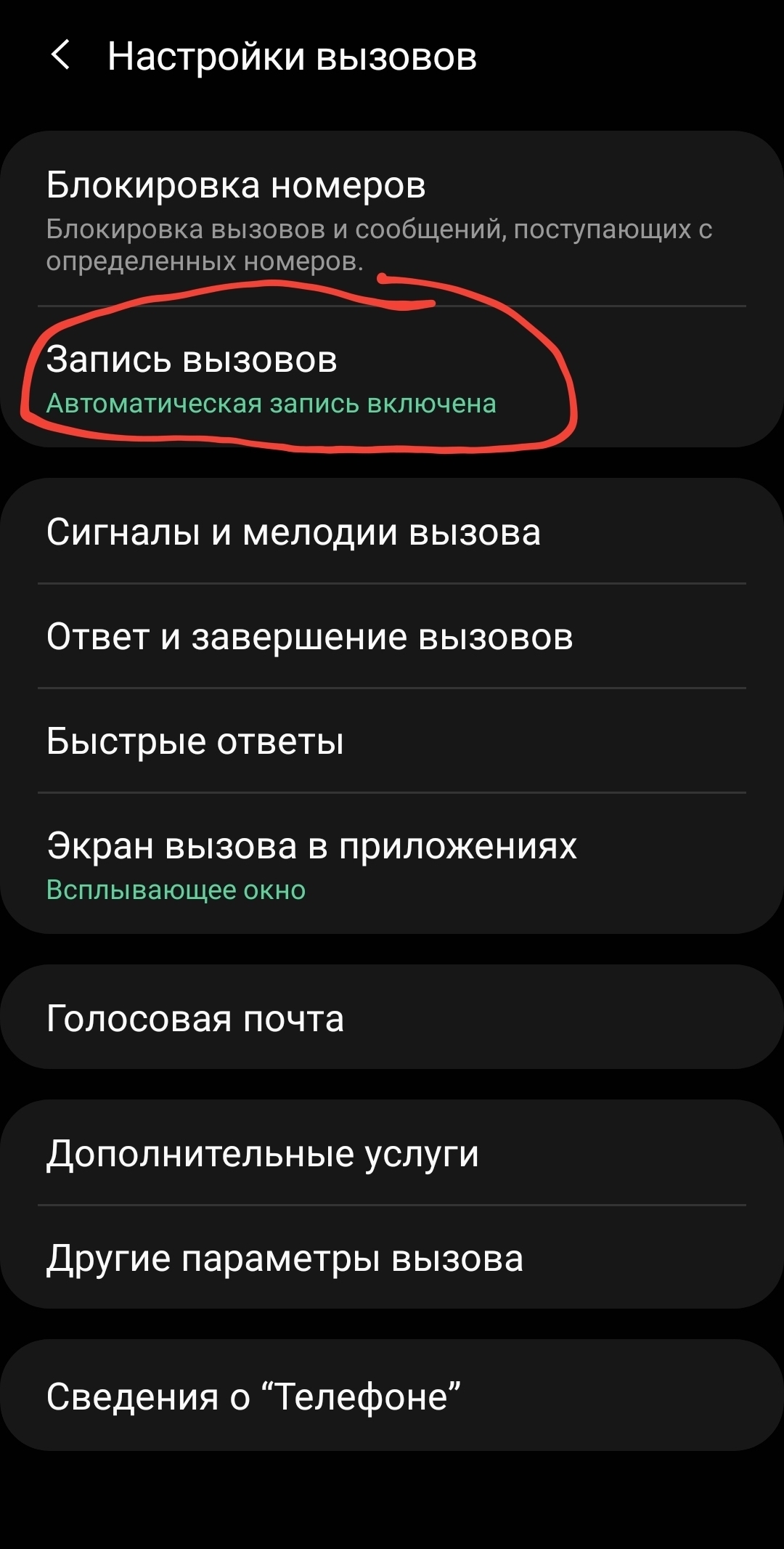Go back from Настройки вызовов
Screen dimensions: 784x1549
click(x=60, y=55)
